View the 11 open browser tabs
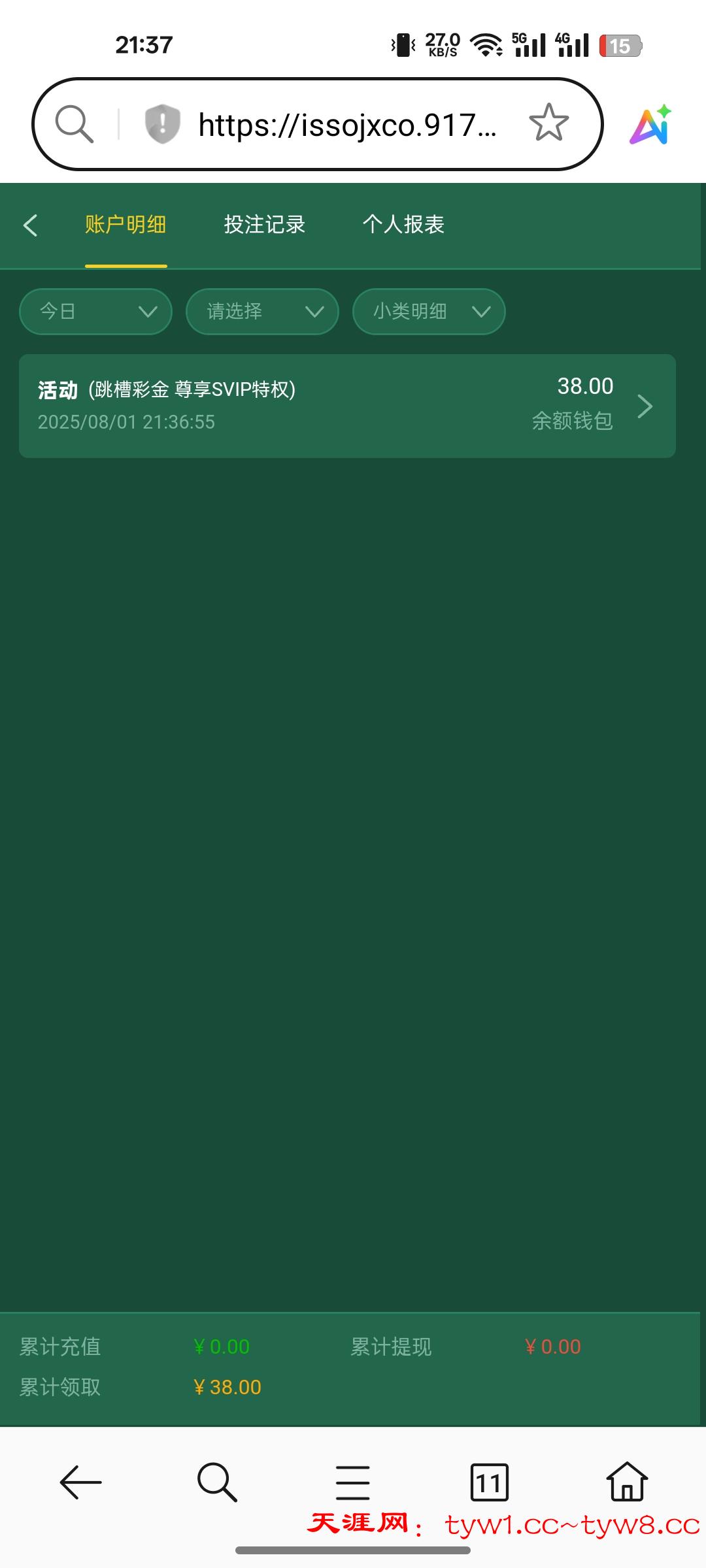The image size is (706, 1568). 489,1482
